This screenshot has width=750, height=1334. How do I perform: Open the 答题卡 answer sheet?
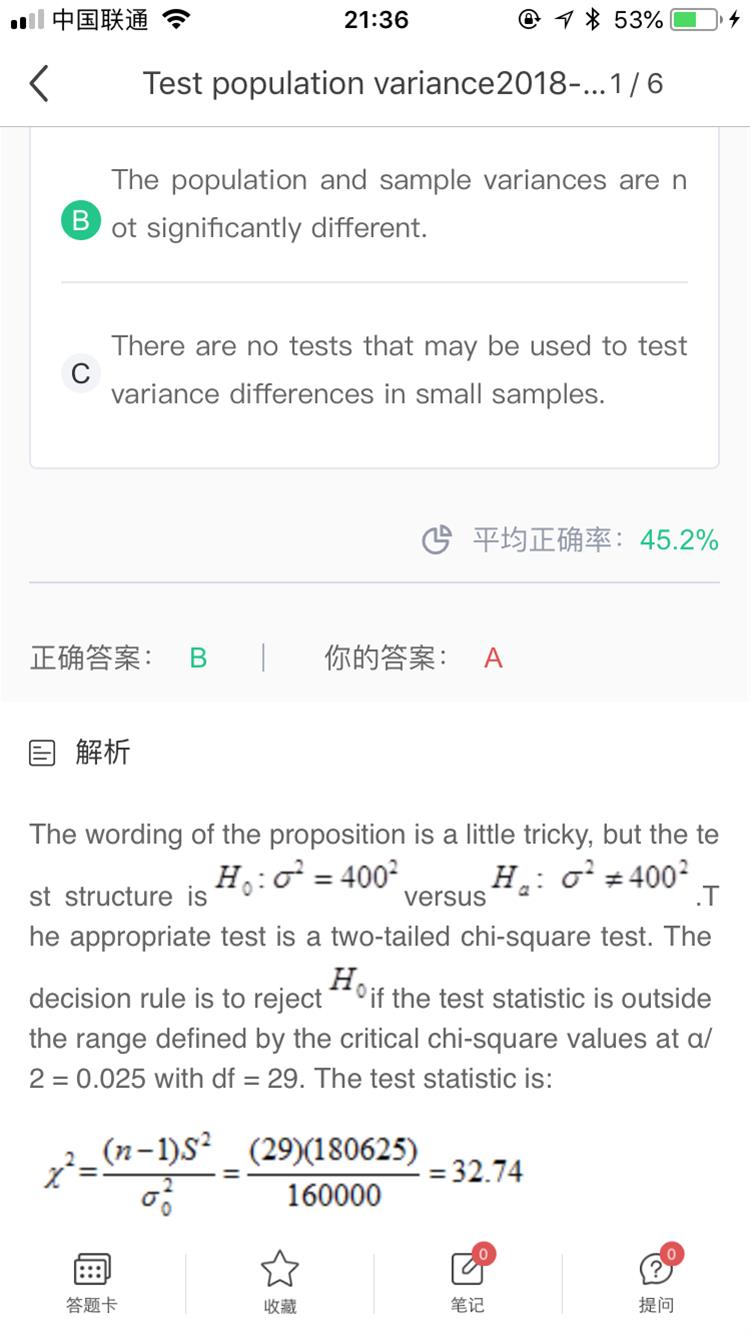[92, 1281]
